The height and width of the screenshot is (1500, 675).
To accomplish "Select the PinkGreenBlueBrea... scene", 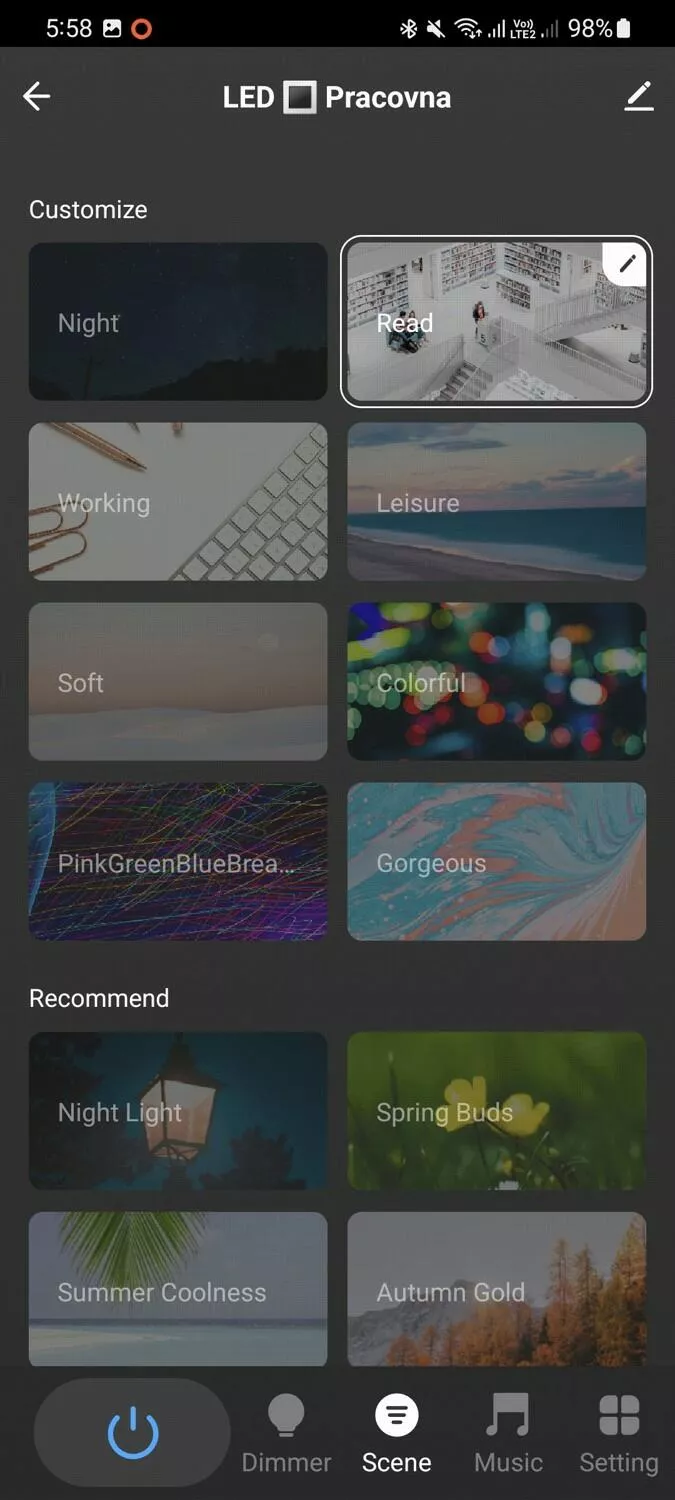I will click(x=178, y=862).
